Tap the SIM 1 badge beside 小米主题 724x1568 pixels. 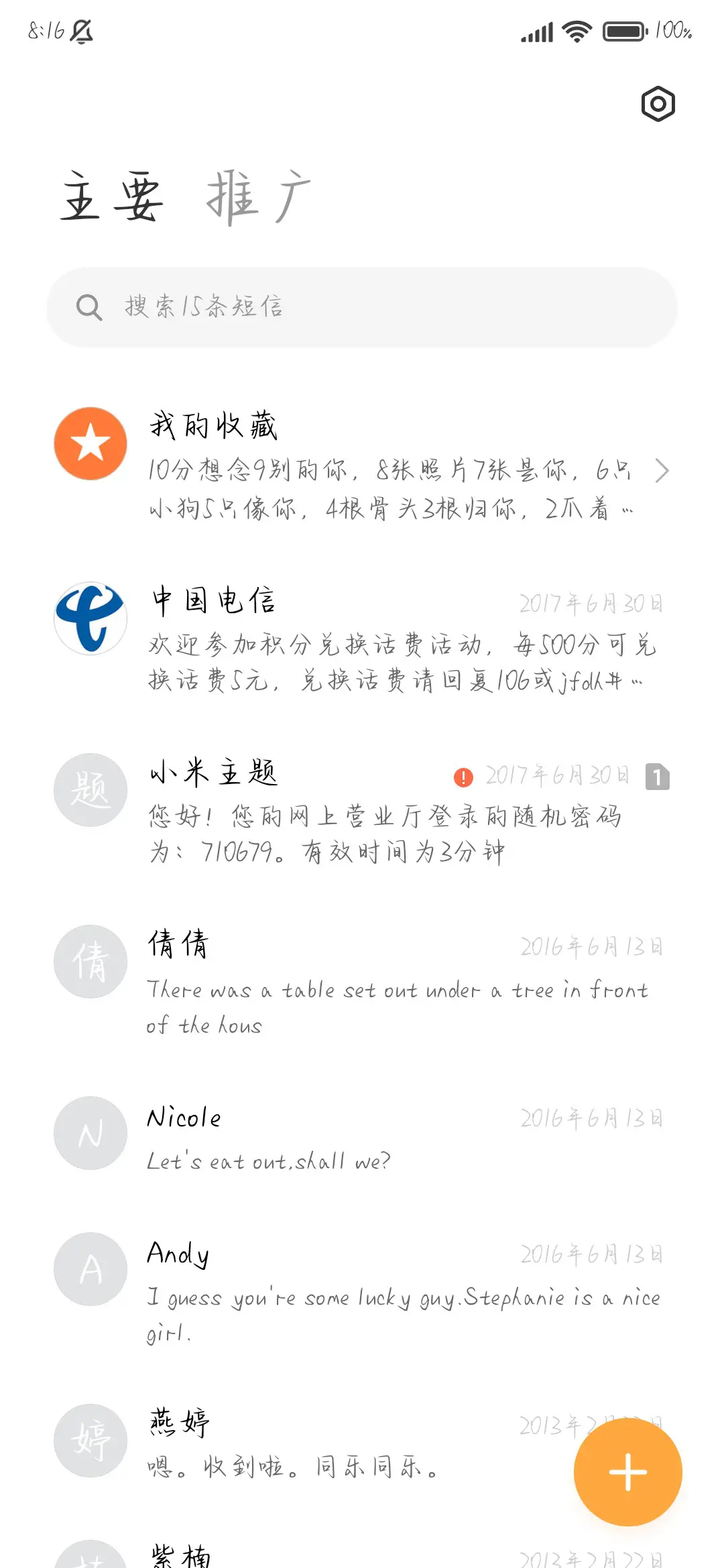pyautogui.click(x=658, y=775)
